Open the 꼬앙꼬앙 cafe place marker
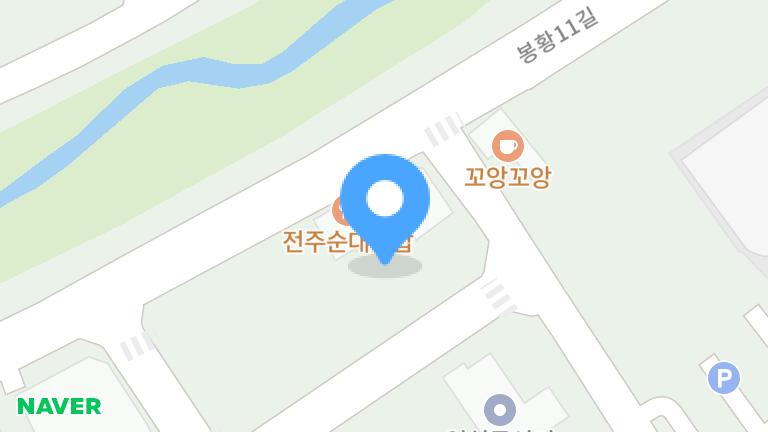 tap(508, 147)
